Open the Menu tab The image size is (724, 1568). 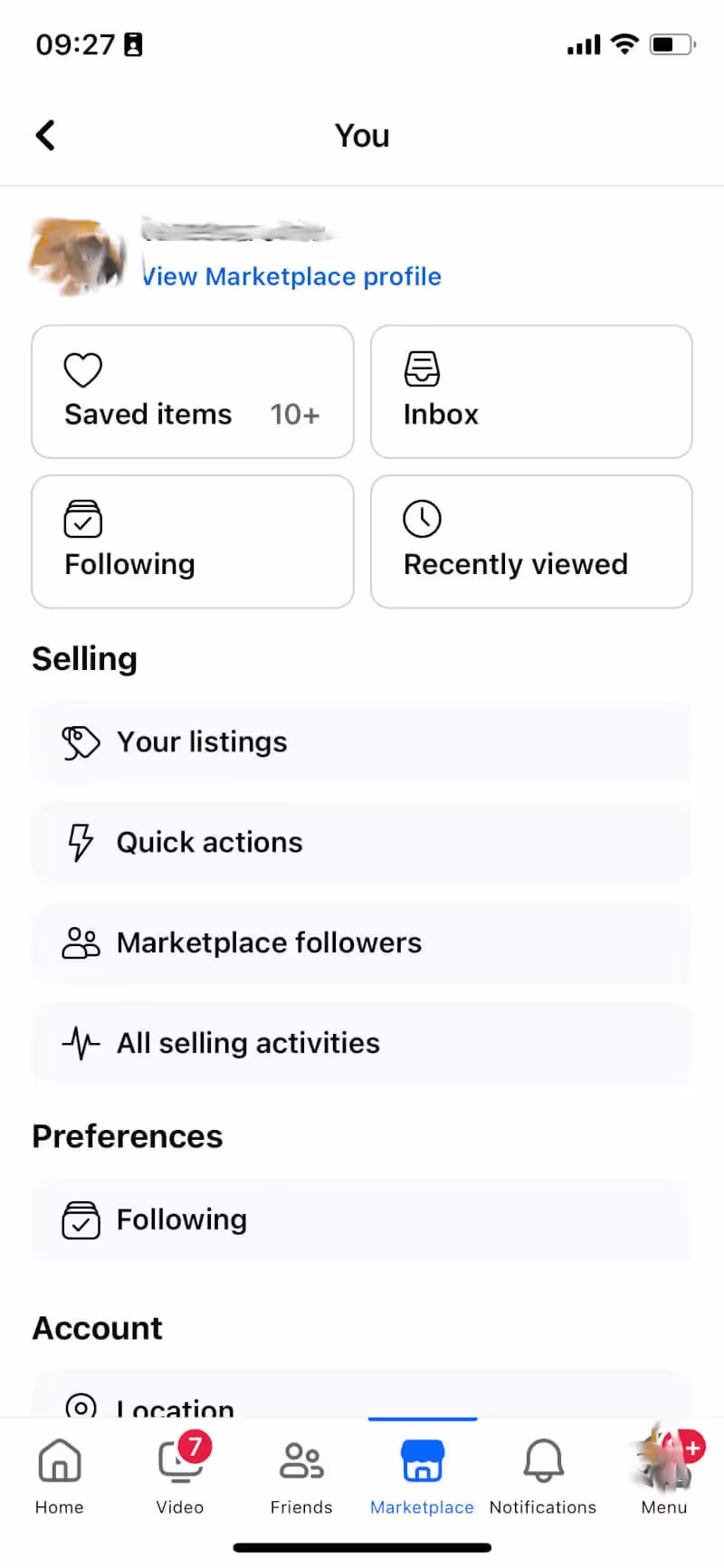(x=664, y=1476)
